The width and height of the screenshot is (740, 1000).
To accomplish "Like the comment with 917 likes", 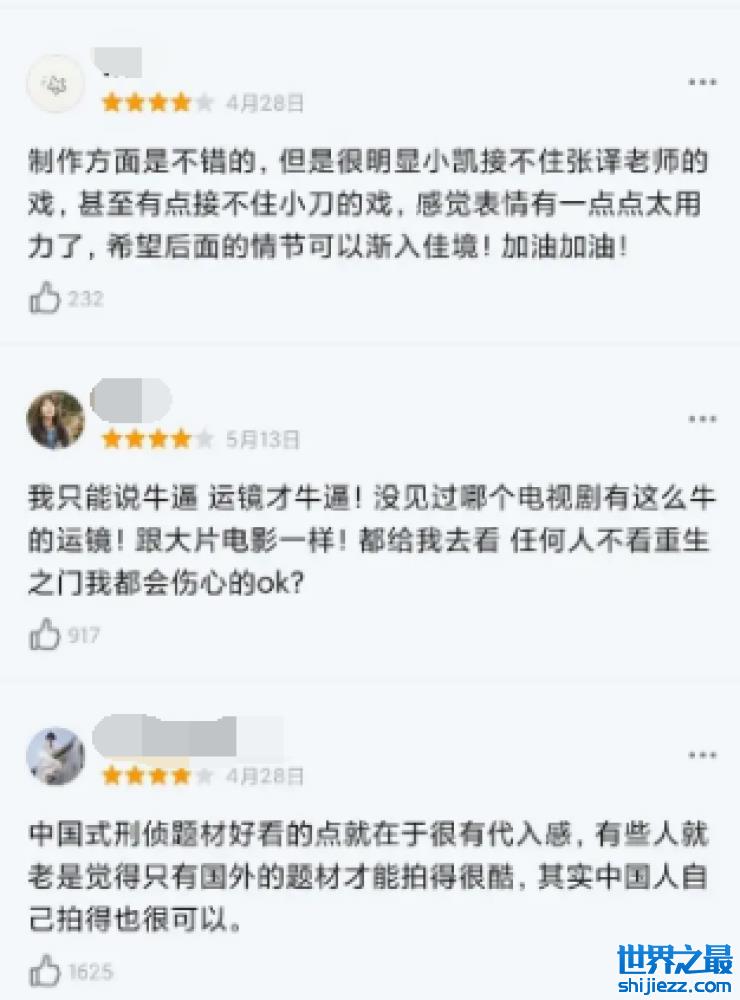I will click(44, 634).
